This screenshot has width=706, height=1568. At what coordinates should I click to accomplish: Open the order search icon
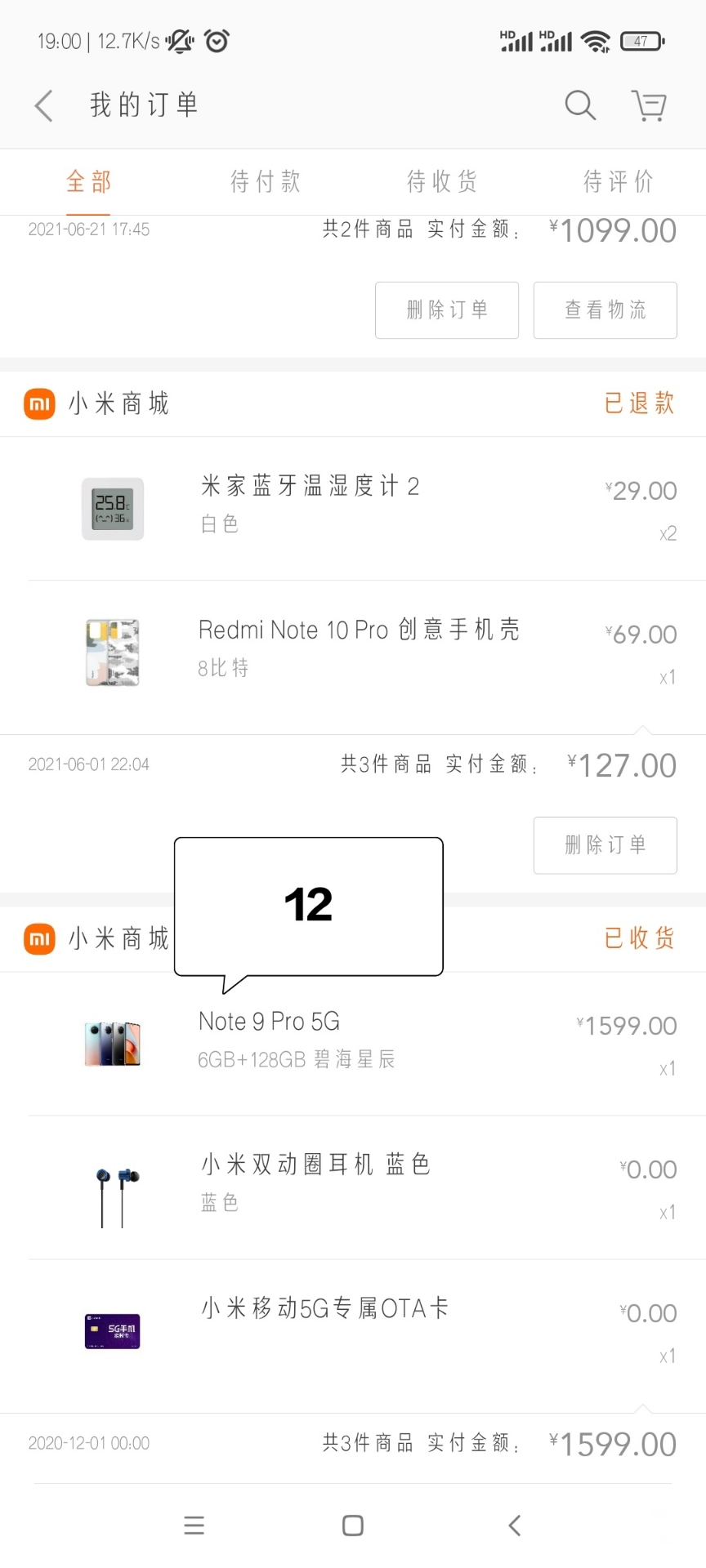pyautogui.click(x=580, y=105)
